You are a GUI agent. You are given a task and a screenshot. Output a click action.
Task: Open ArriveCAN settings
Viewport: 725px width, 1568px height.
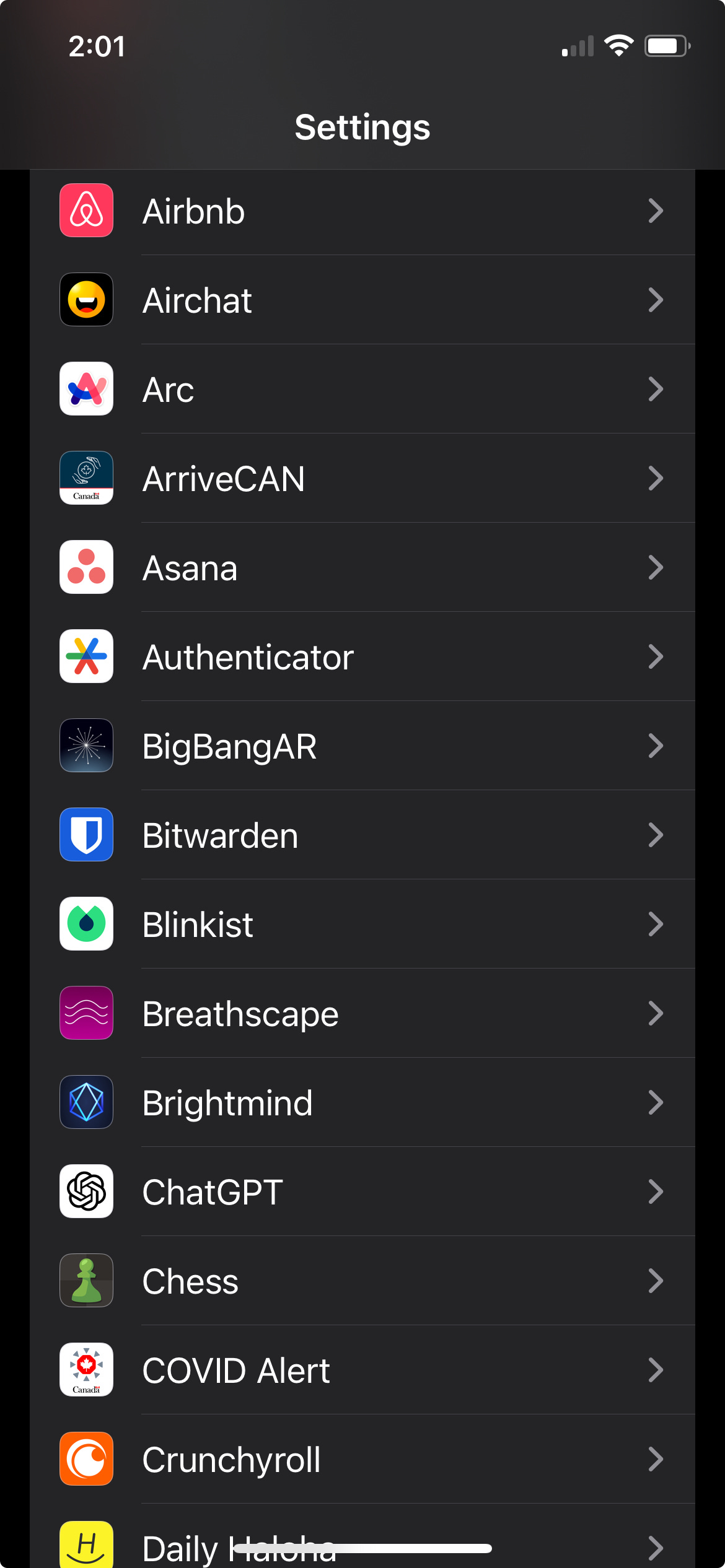(x=362, y=478)
